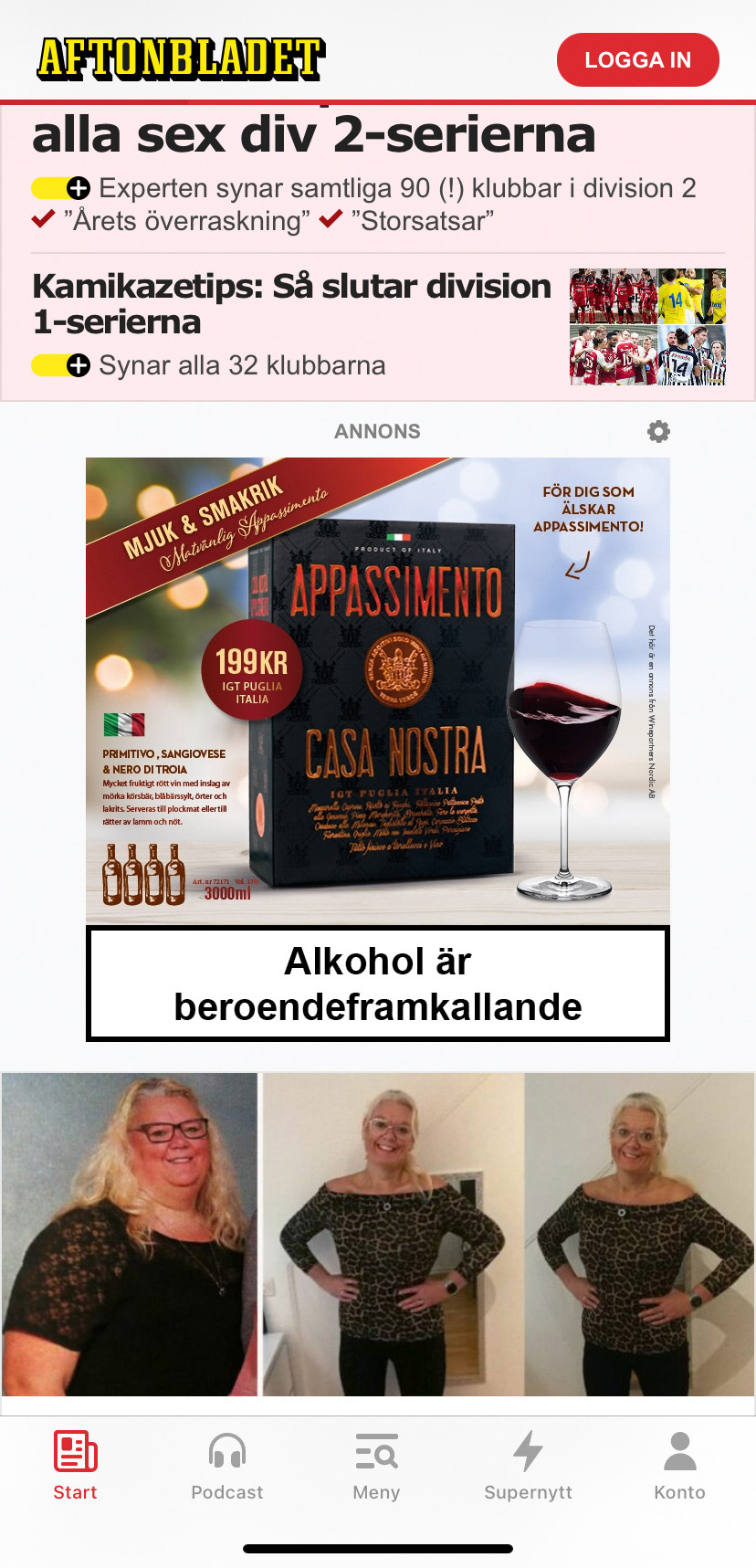Open the Aftonbladet logo home link
This screenshot has width=756, height=1568.
[x=181, y=58]
